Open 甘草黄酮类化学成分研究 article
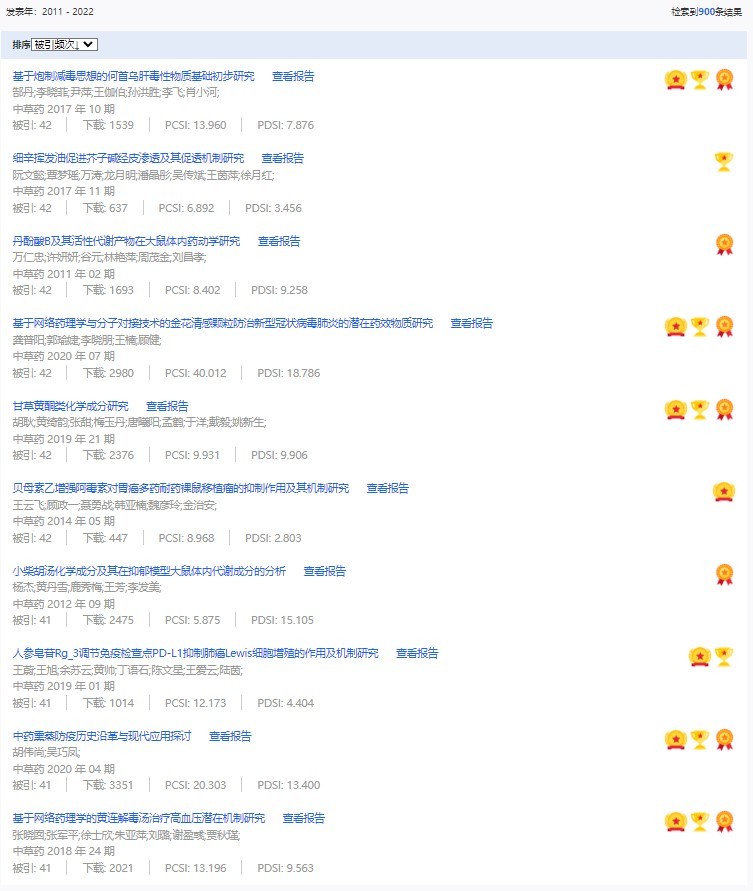Screen dimensions: 753x891 point(70,406)
